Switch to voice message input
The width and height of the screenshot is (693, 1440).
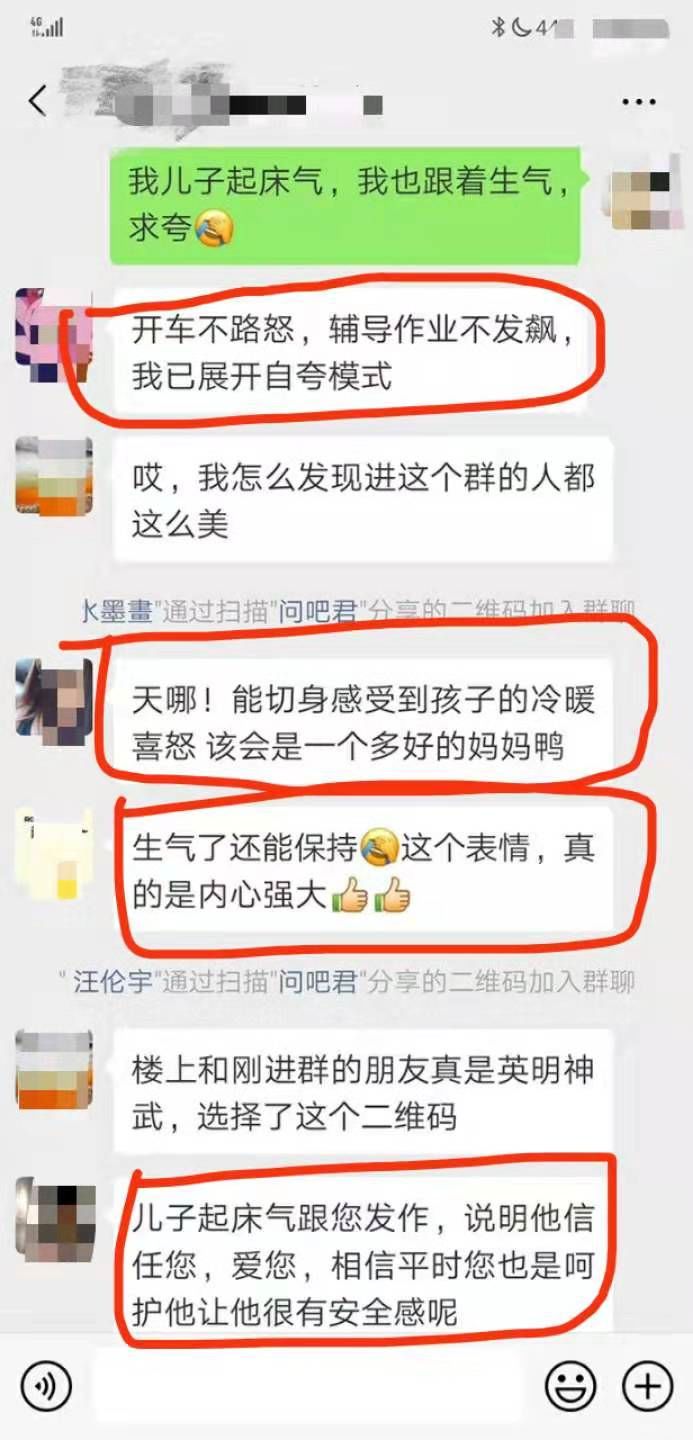[x=45, y=1386]
